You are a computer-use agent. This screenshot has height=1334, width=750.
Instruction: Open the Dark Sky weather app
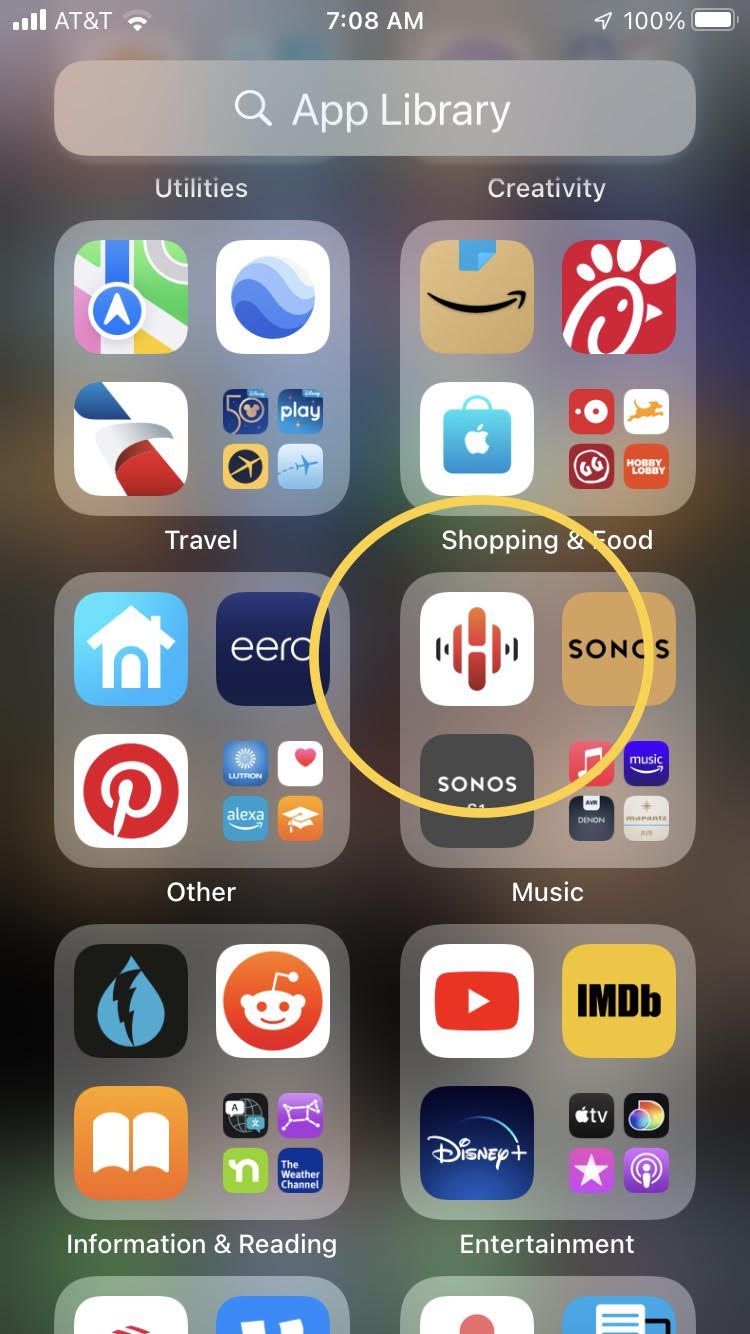pyautogui.click(x=131, y=1001)
